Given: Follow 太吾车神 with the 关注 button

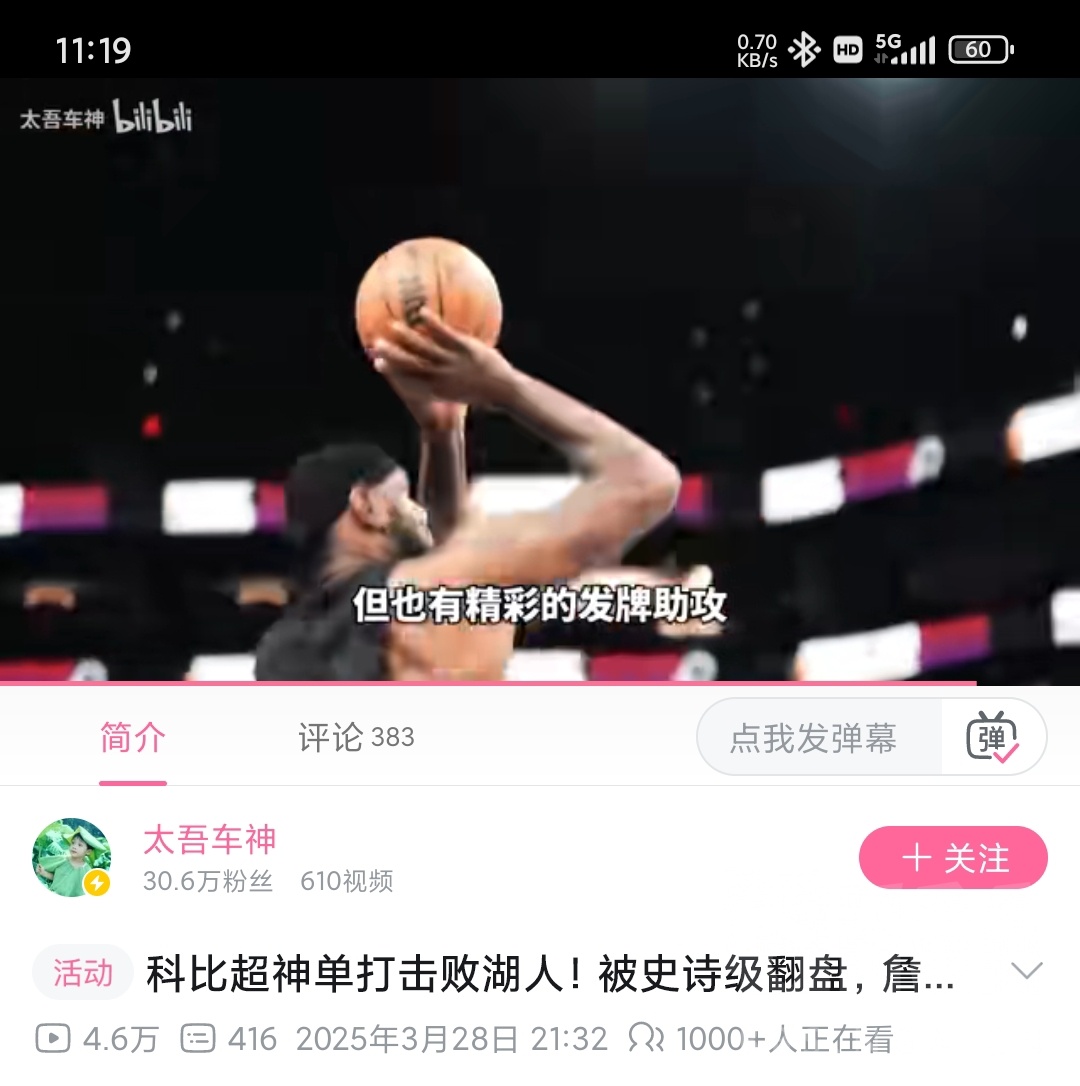Looking at the screenshot, I should tap(953, 858).
